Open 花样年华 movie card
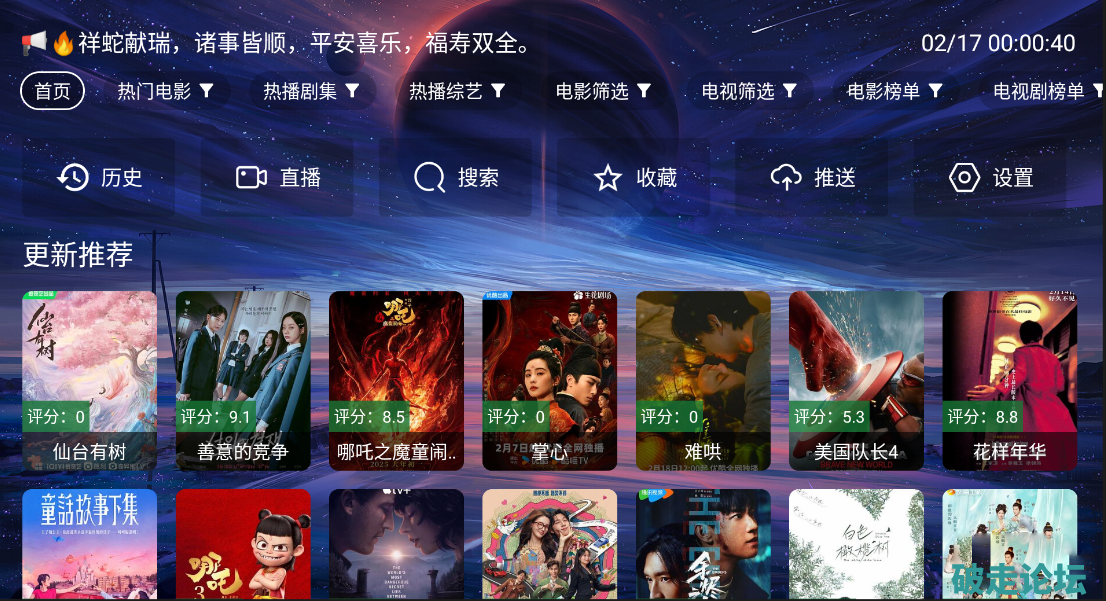Image resolution: width=1106 pixels, height=601 pixels. pos(1009,380)
